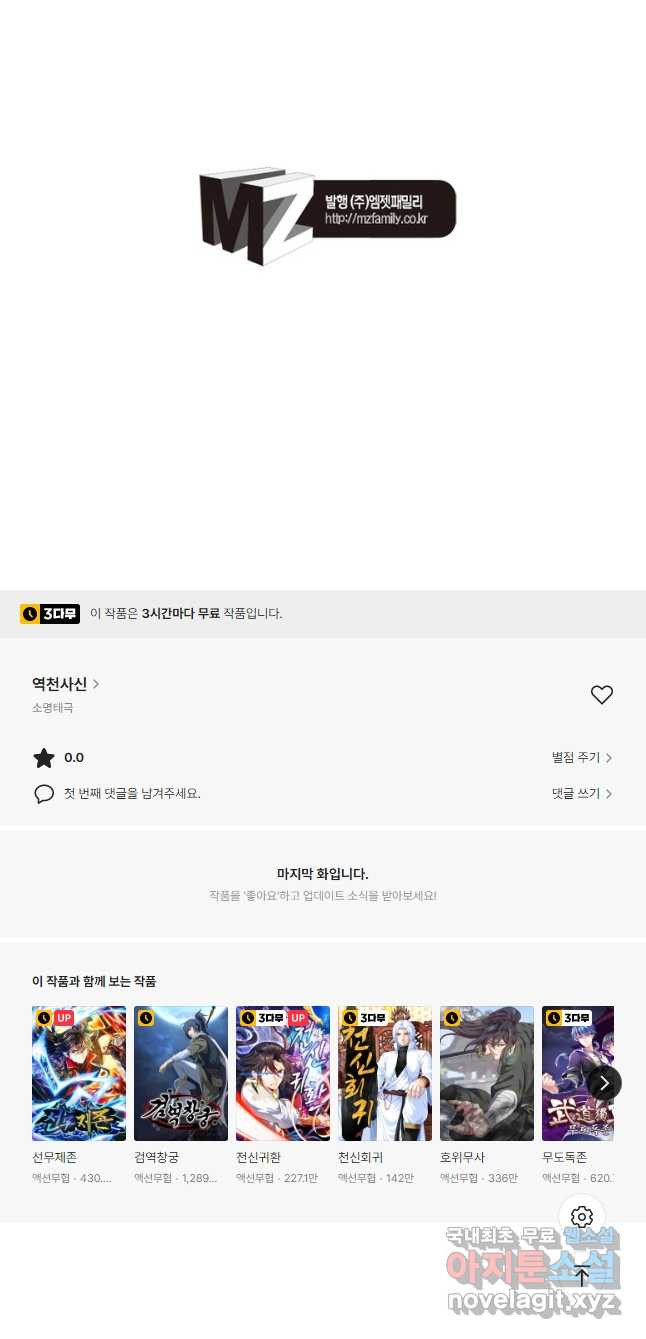Viewport: 646px width, 1339px height.
Task: Open the 선무제존 thumbnail
Action: (79, 1073)
